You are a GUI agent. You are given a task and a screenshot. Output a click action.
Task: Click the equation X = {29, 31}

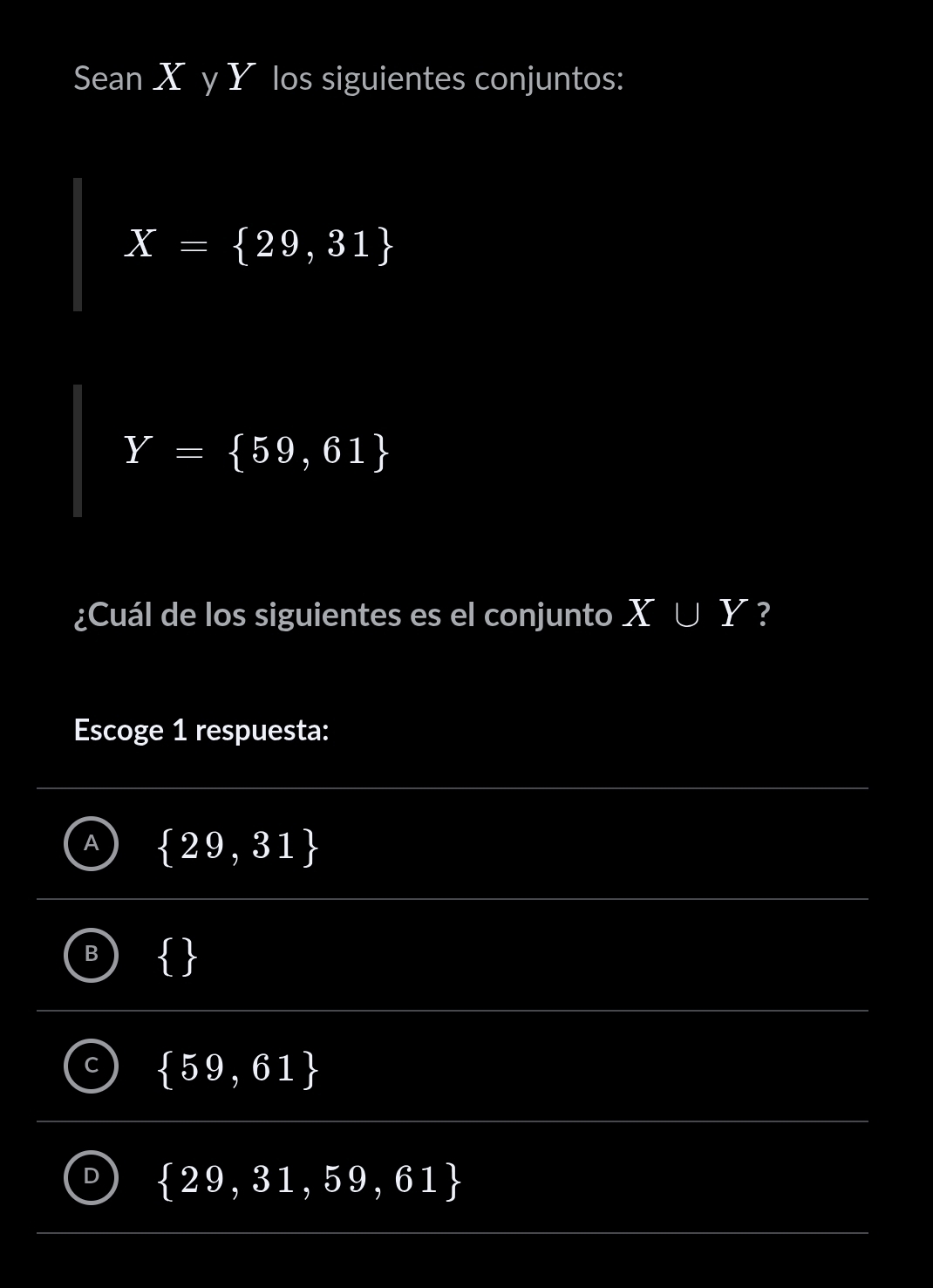(259, 246)
